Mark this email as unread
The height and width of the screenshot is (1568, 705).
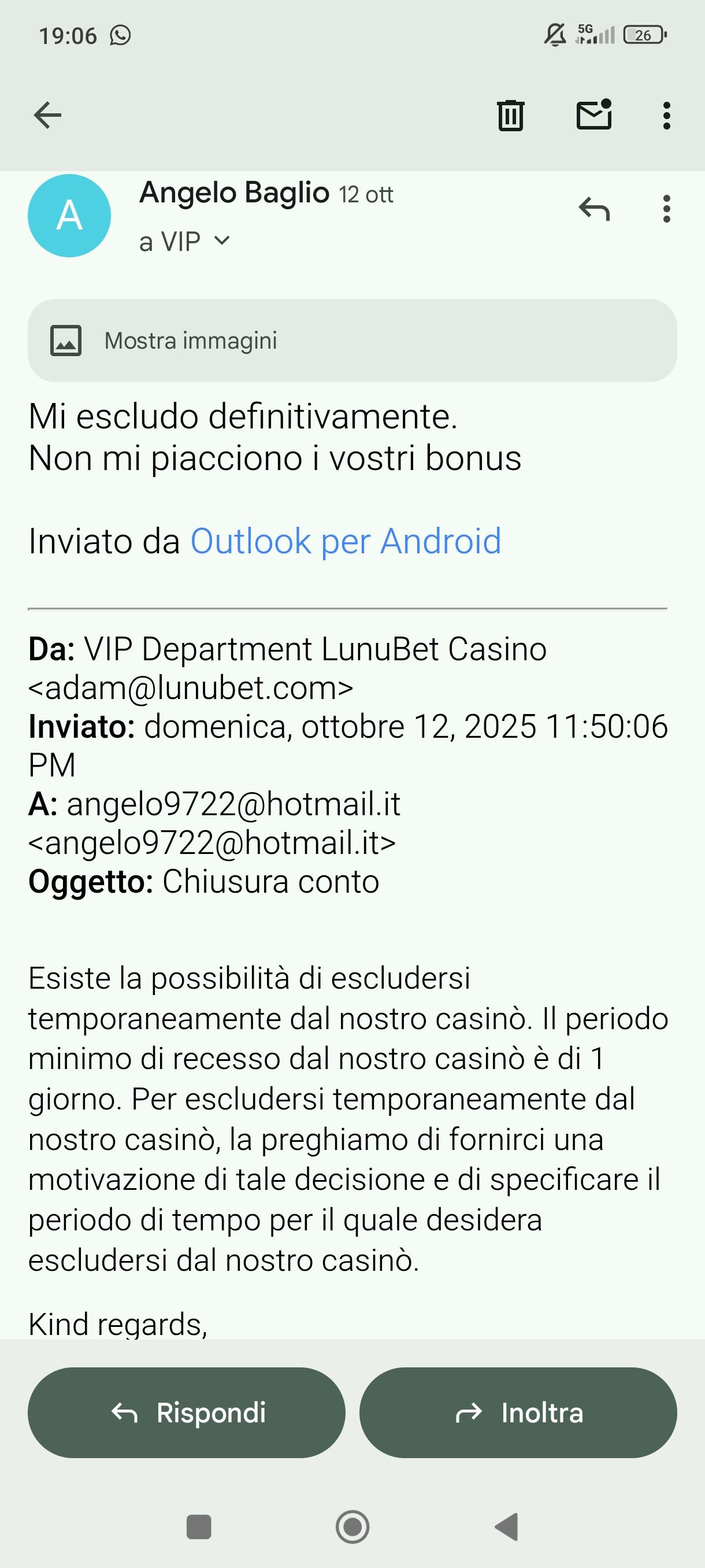pyautogui.click(x=593, y=114)
